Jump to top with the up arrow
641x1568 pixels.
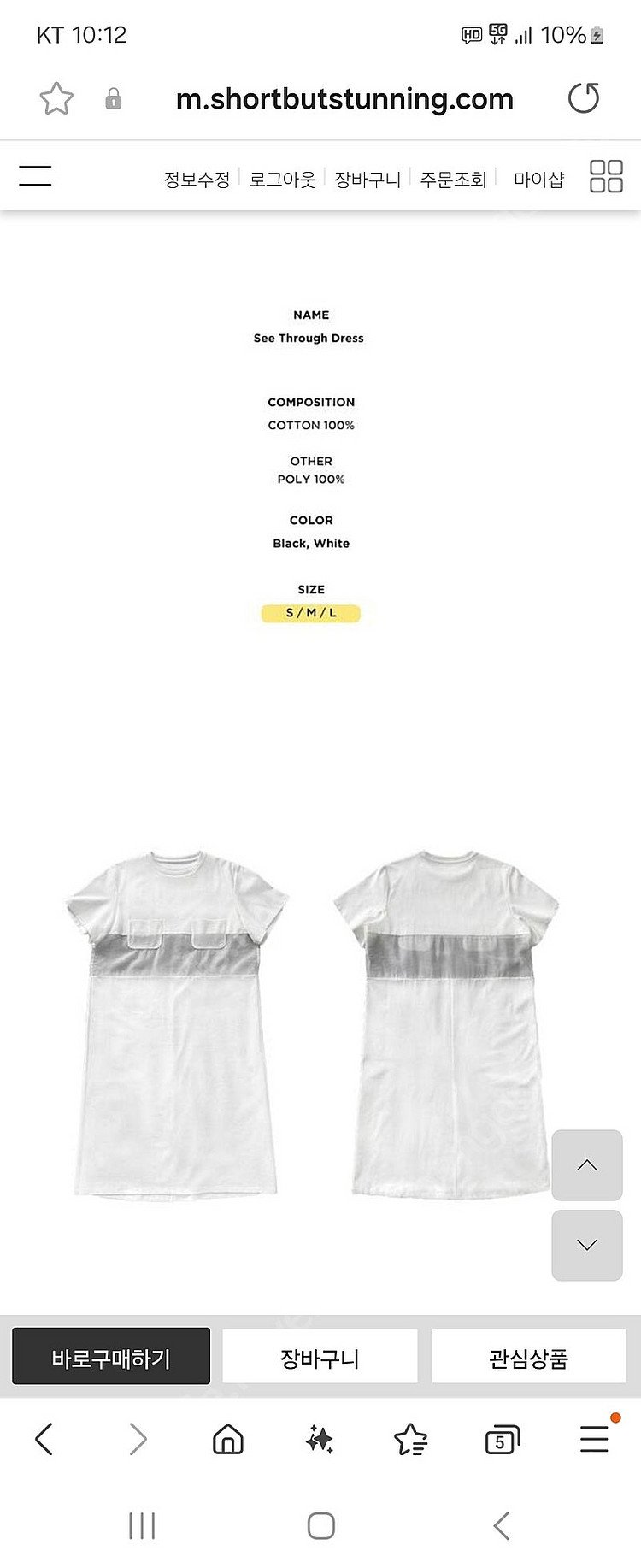(587, 1165)
